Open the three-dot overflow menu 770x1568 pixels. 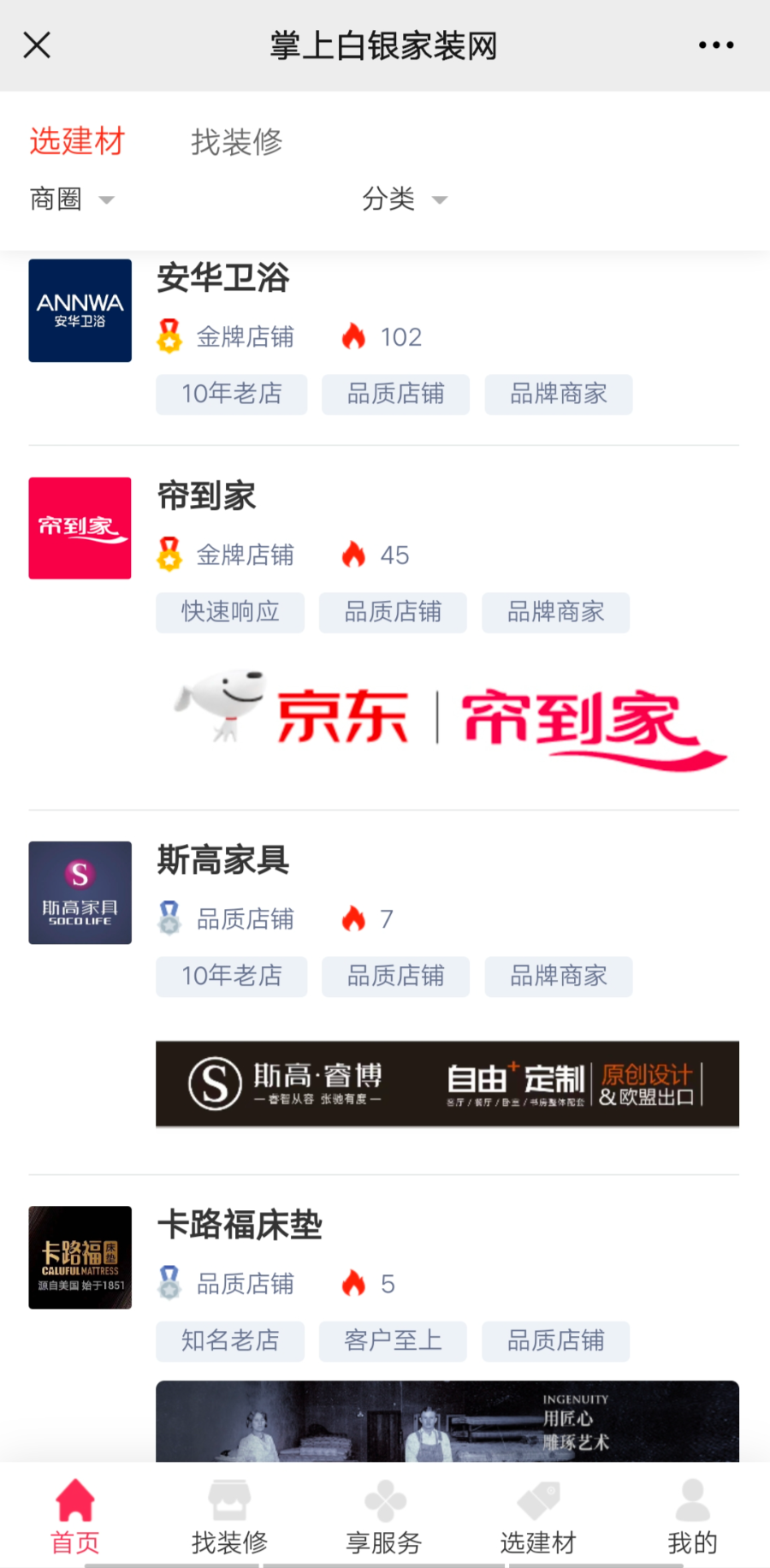coord(715,45)
